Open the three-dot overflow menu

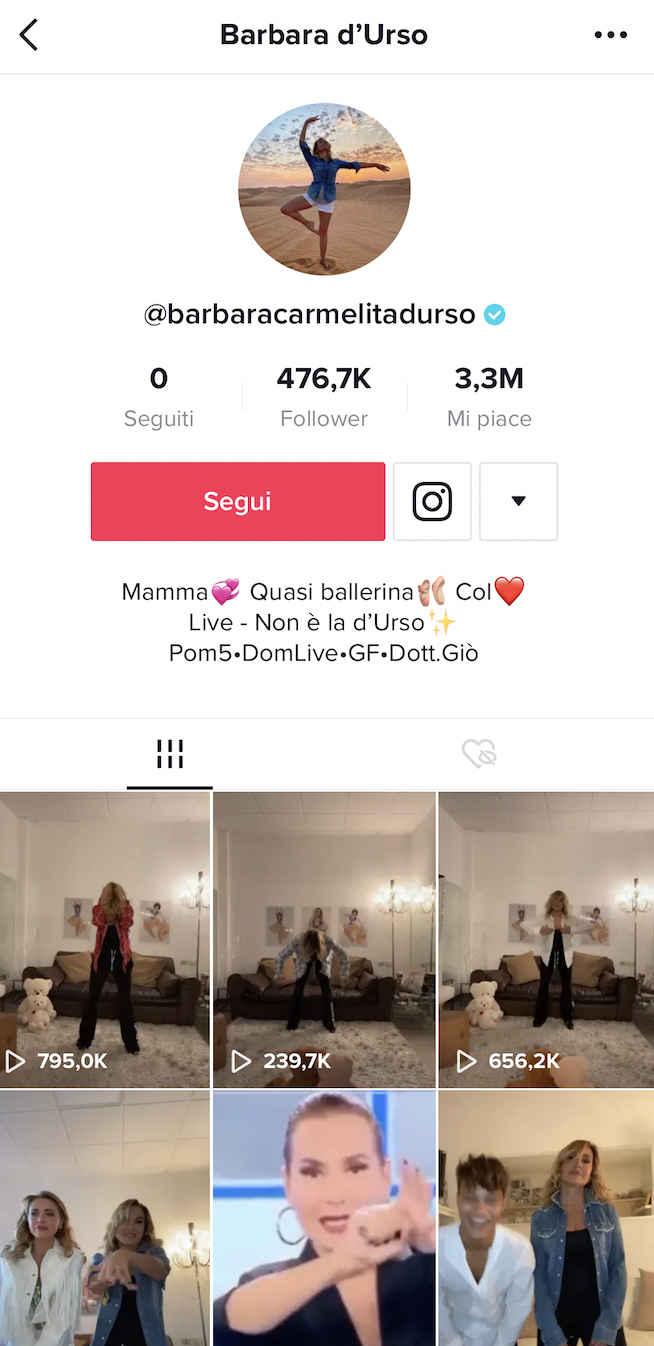click(610, 35)
